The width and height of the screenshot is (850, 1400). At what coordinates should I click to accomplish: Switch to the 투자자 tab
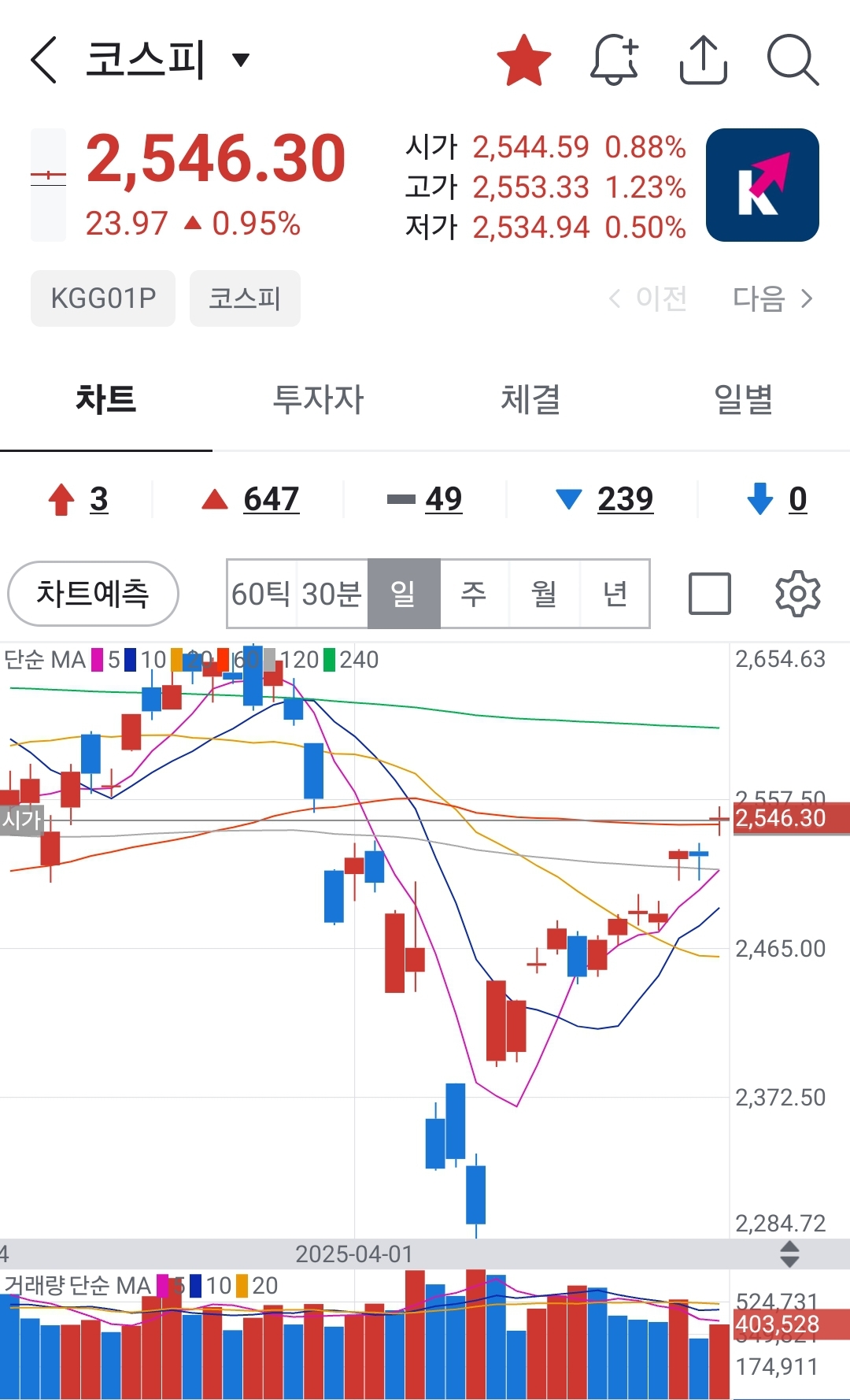pyautogui.click(x=318, y=399)
